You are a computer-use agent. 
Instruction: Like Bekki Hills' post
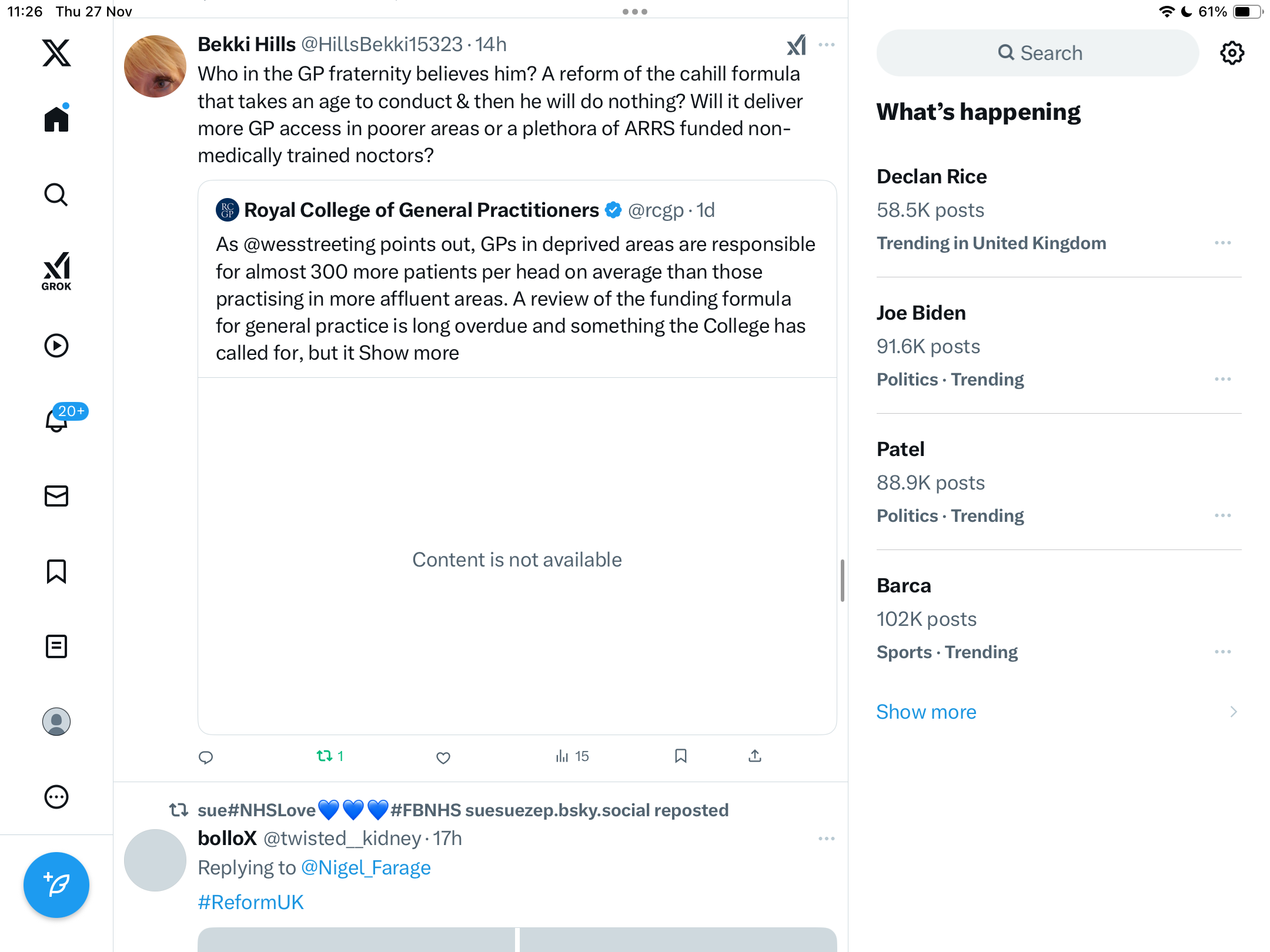pos(443,757)
